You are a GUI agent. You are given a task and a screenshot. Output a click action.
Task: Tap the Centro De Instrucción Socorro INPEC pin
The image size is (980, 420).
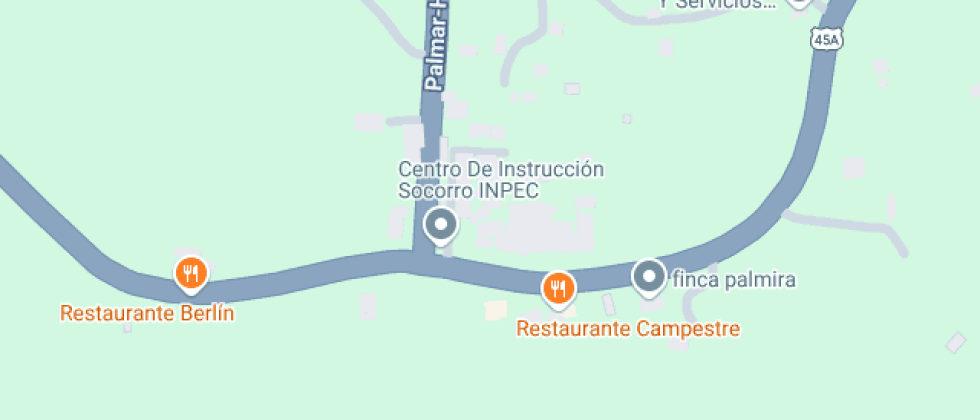pyautogui.click(x=440, y=225)
